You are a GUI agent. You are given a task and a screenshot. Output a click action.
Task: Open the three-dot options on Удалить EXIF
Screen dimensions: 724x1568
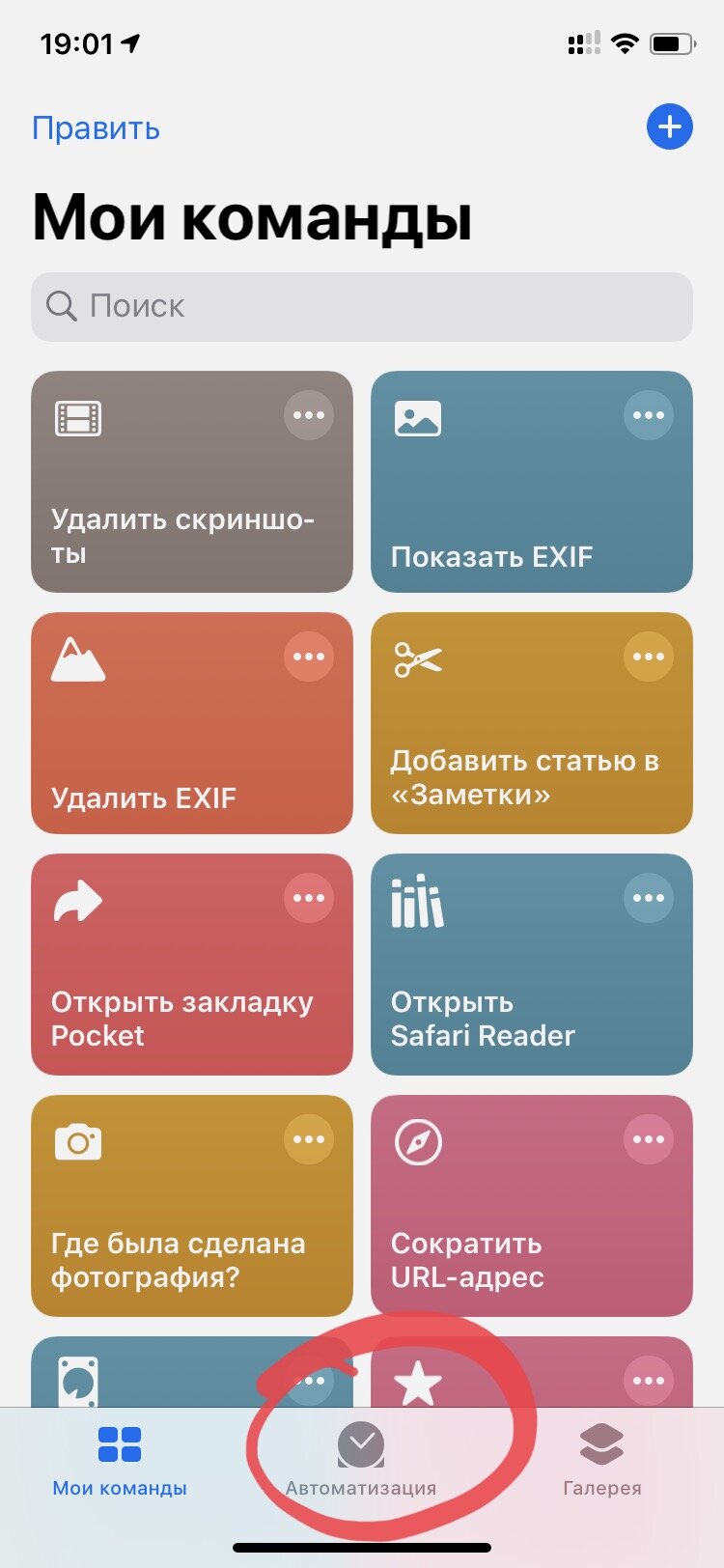pos(309,657)
